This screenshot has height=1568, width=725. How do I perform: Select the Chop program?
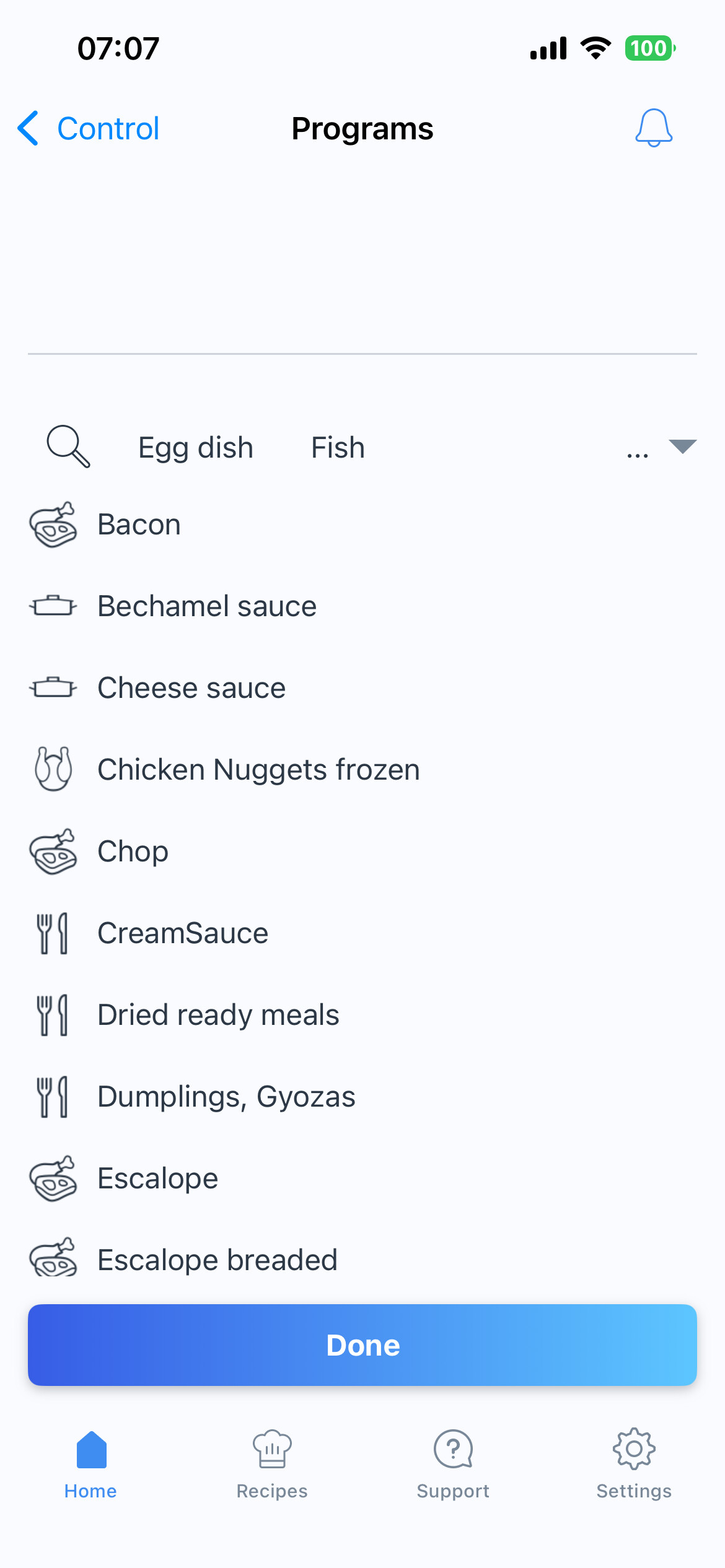(133, 852)
